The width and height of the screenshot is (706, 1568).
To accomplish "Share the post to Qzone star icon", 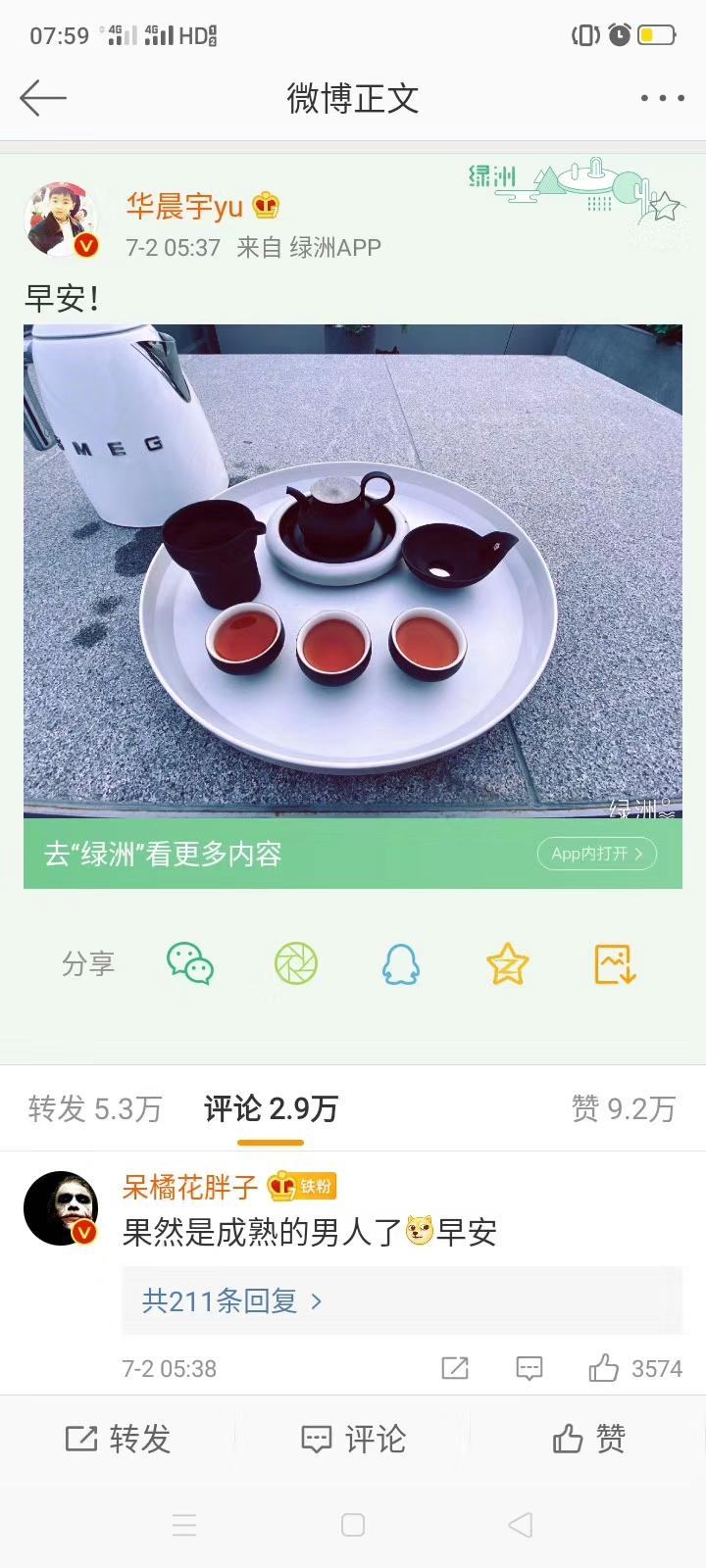I will coord(507,964).
